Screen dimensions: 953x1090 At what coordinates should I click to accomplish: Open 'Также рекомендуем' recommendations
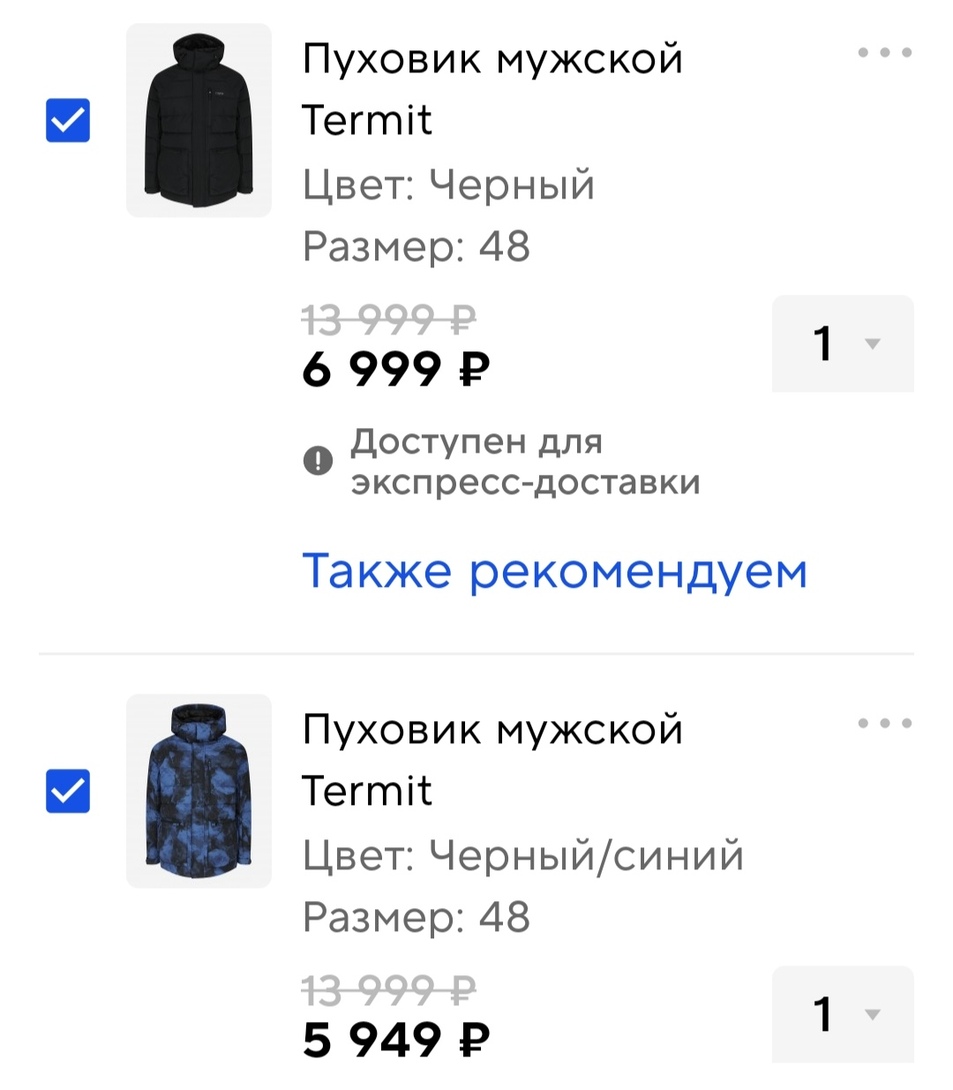point(556,570)
